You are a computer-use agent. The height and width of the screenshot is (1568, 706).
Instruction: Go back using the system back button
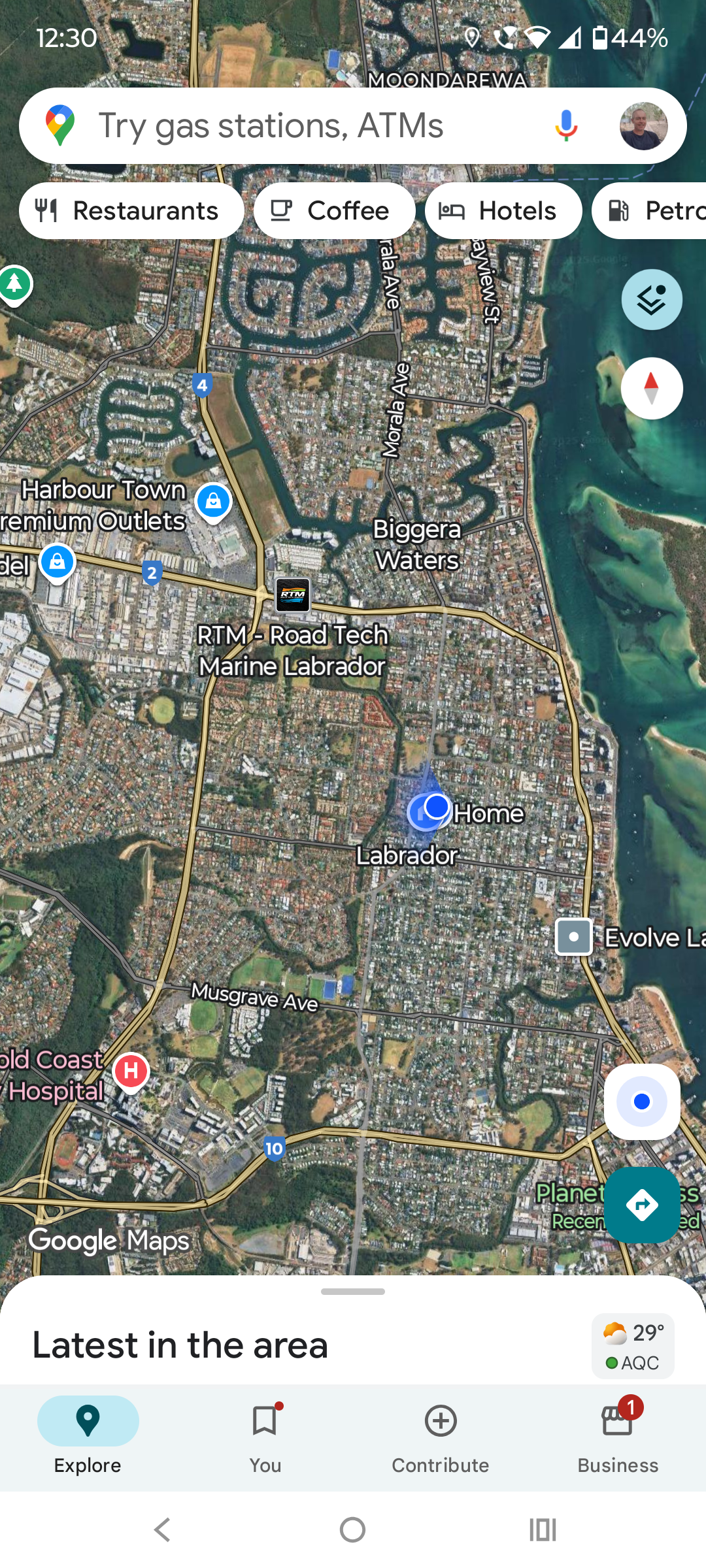point(162,1529)
